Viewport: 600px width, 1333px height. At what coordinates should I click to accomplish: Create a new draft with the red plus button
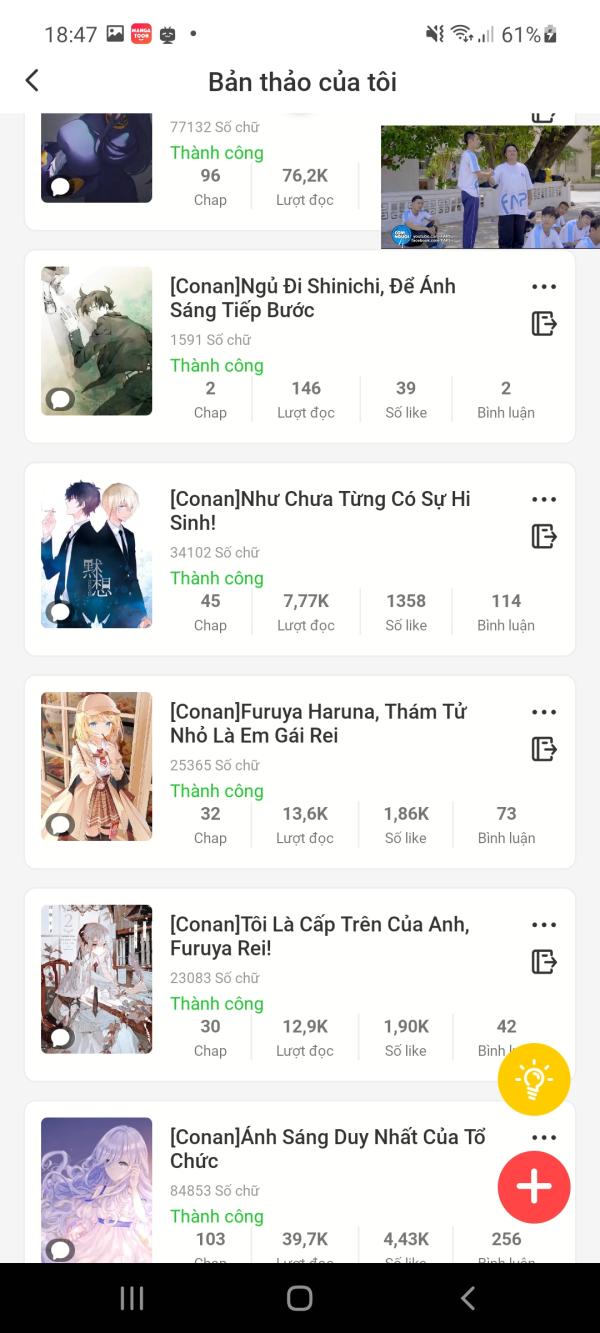[534, 1187]
